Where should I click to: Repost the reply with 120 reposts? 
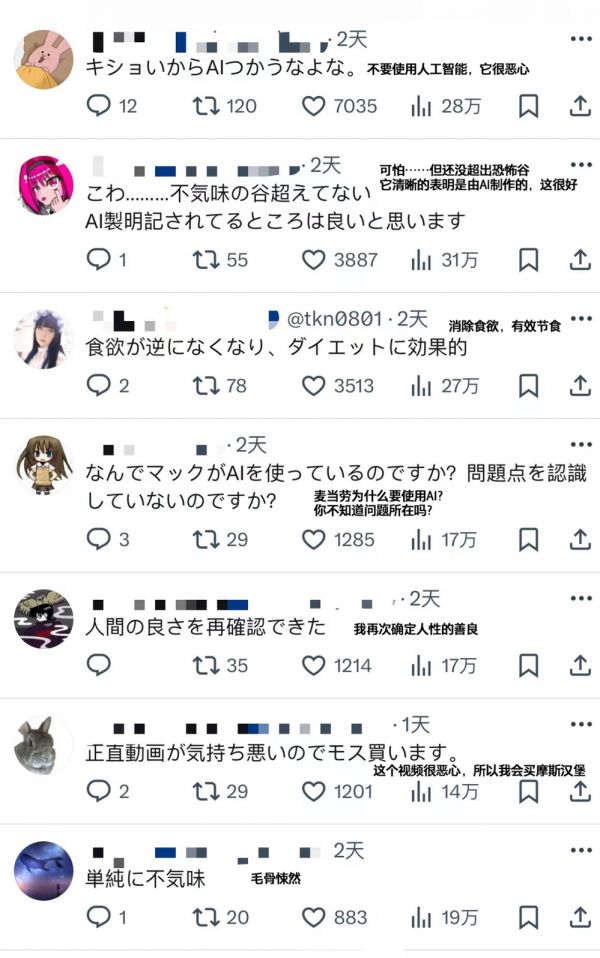tap(206, 106)
